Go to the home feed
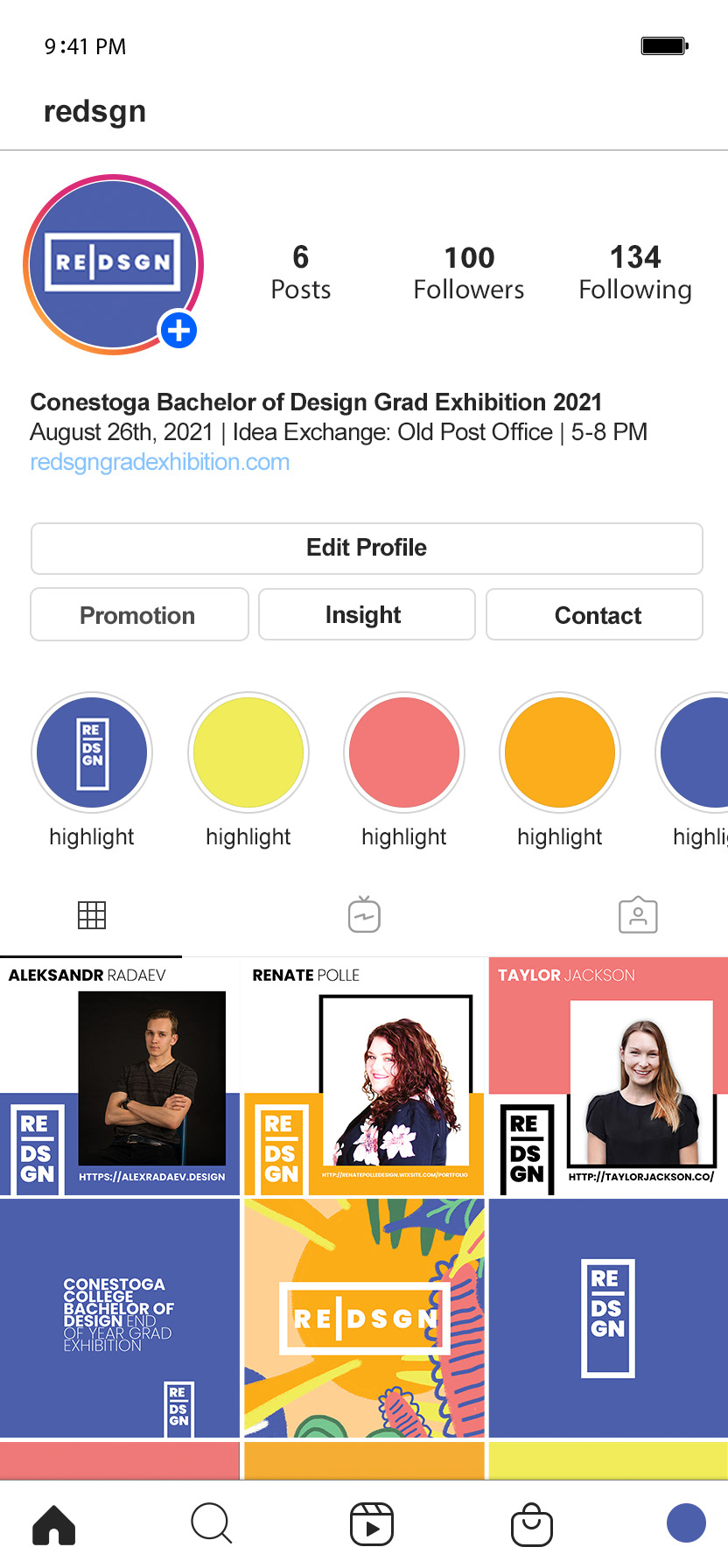Image resolution: width=728 pixels, height=1568 pixels. [54, 1525]
